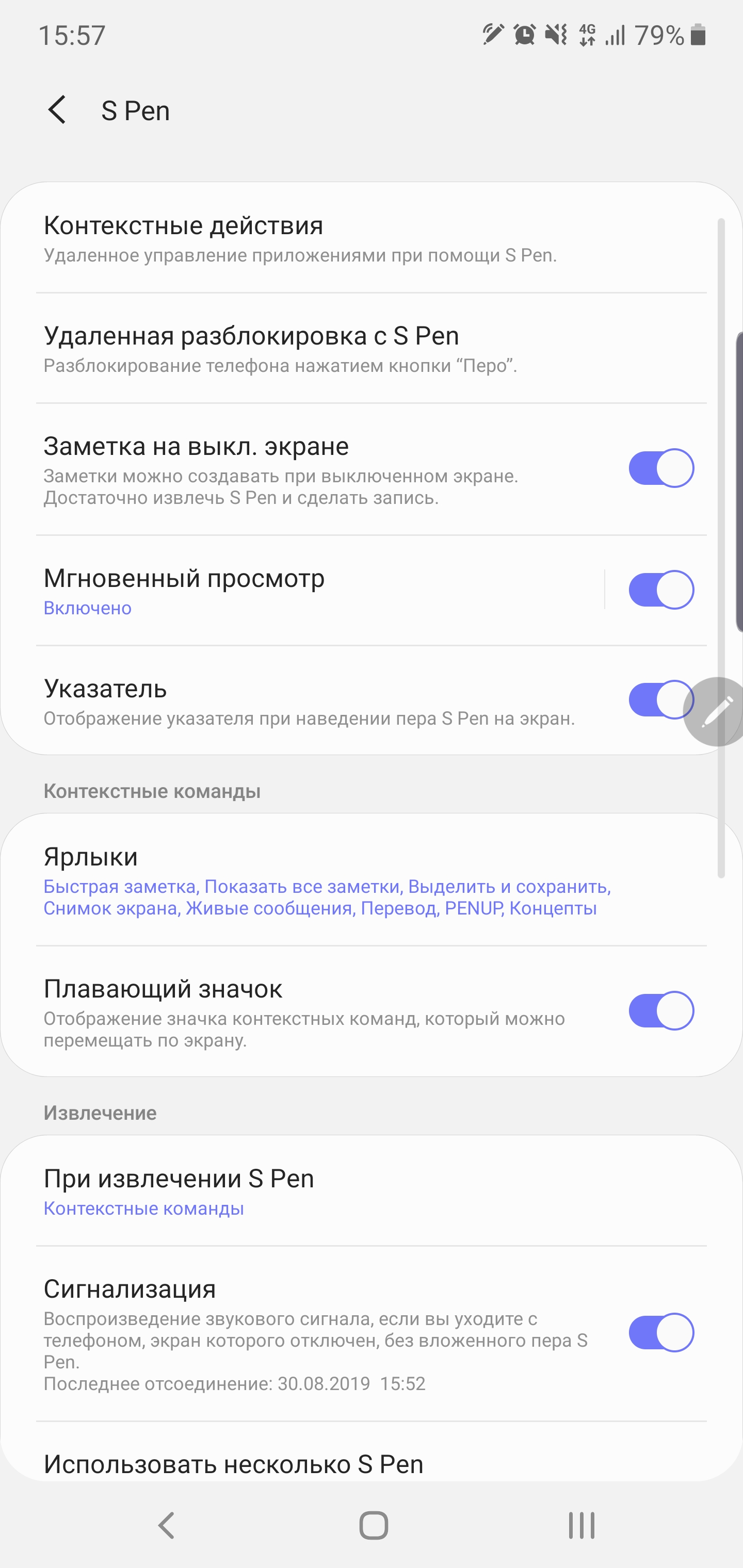Go back from S Pen settings

57,110
